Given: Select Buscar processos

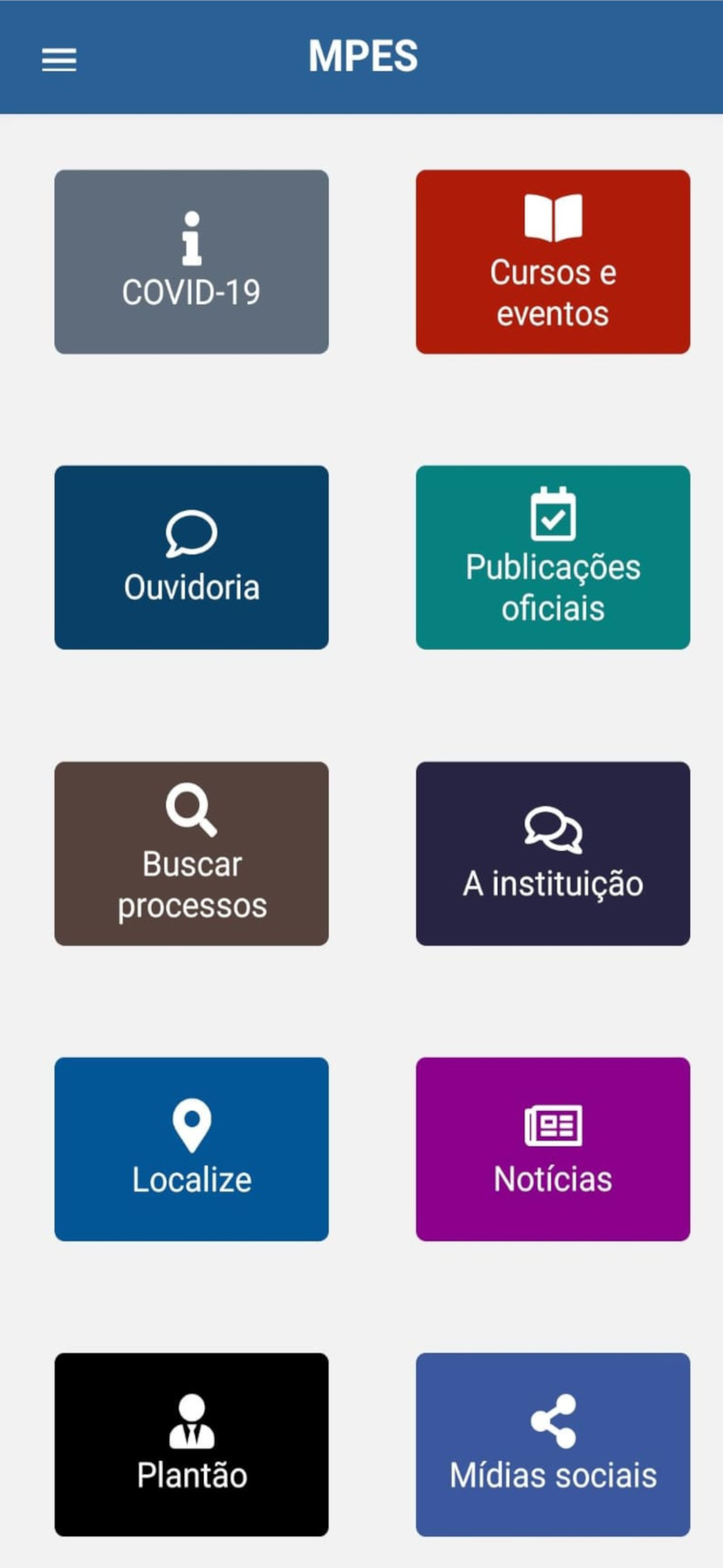Looking at the screenshot, I should (192, 854).
